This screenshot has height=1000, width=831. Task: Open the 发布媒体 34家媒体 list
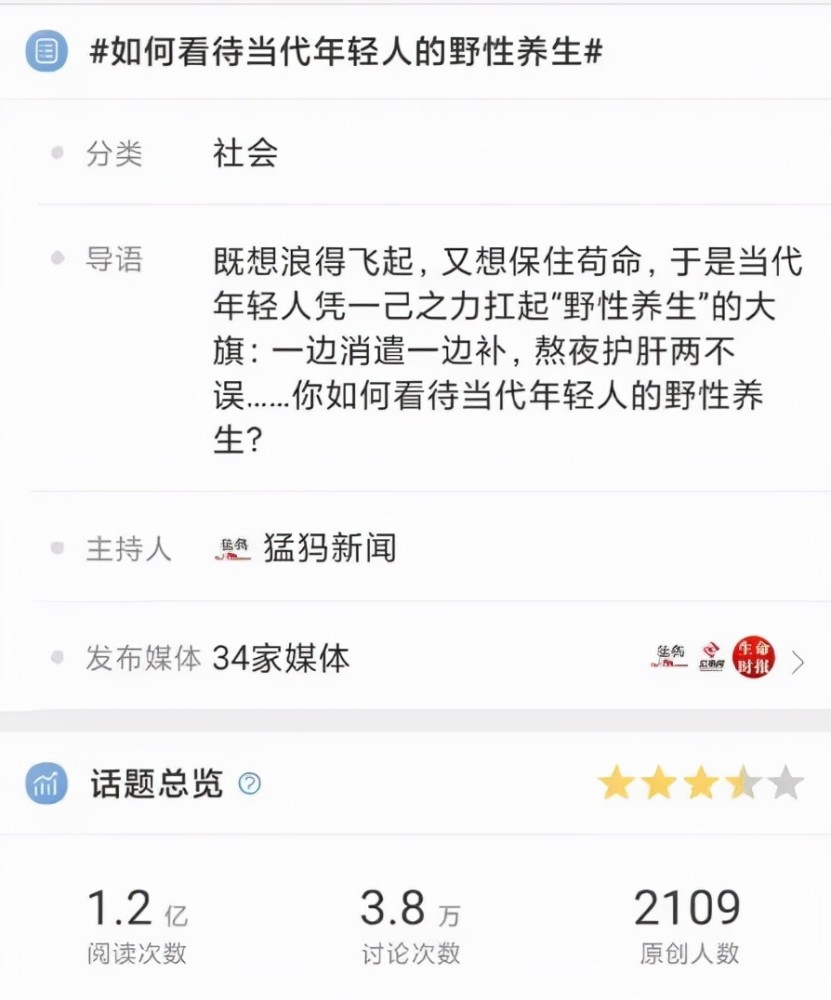pos(797,662)
